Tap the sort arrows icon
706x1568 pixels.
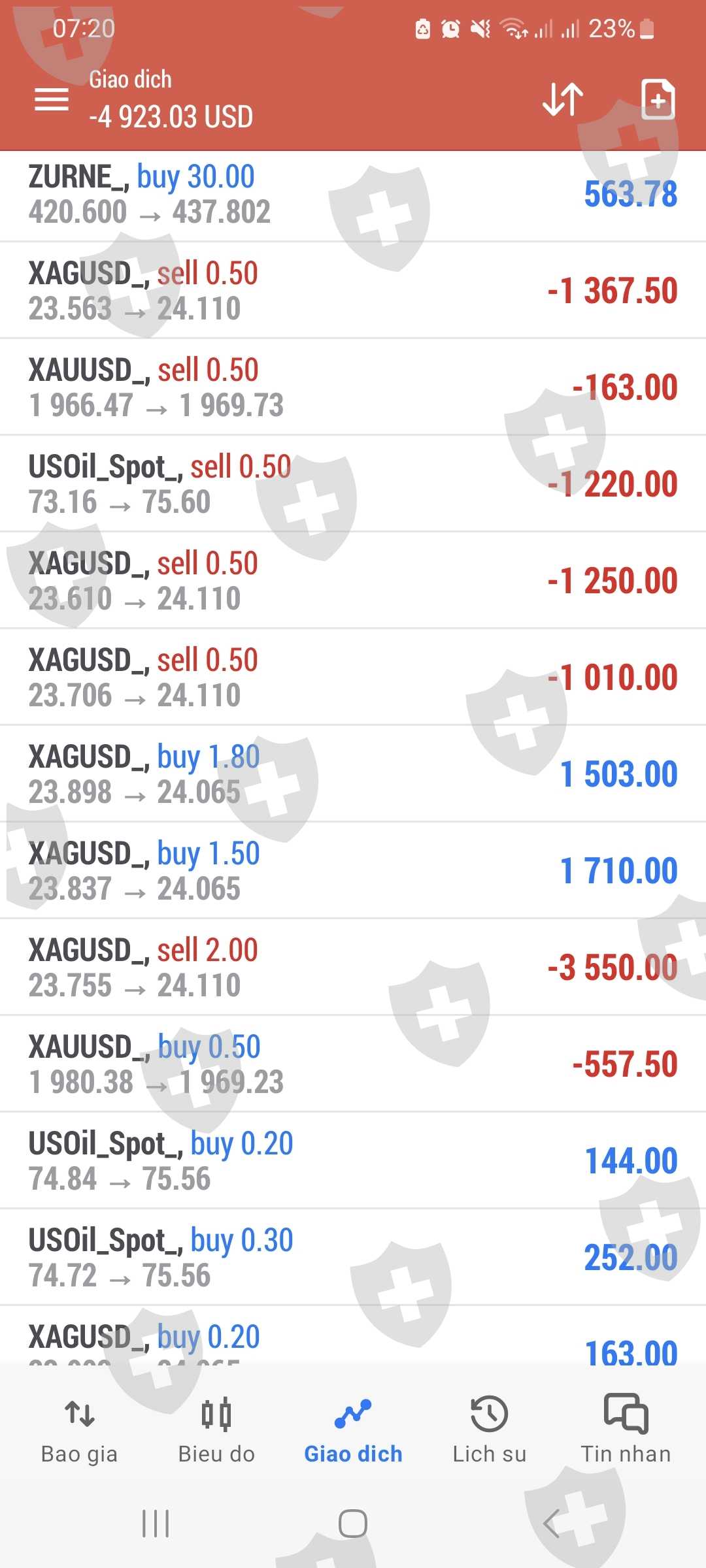(563, 99)
